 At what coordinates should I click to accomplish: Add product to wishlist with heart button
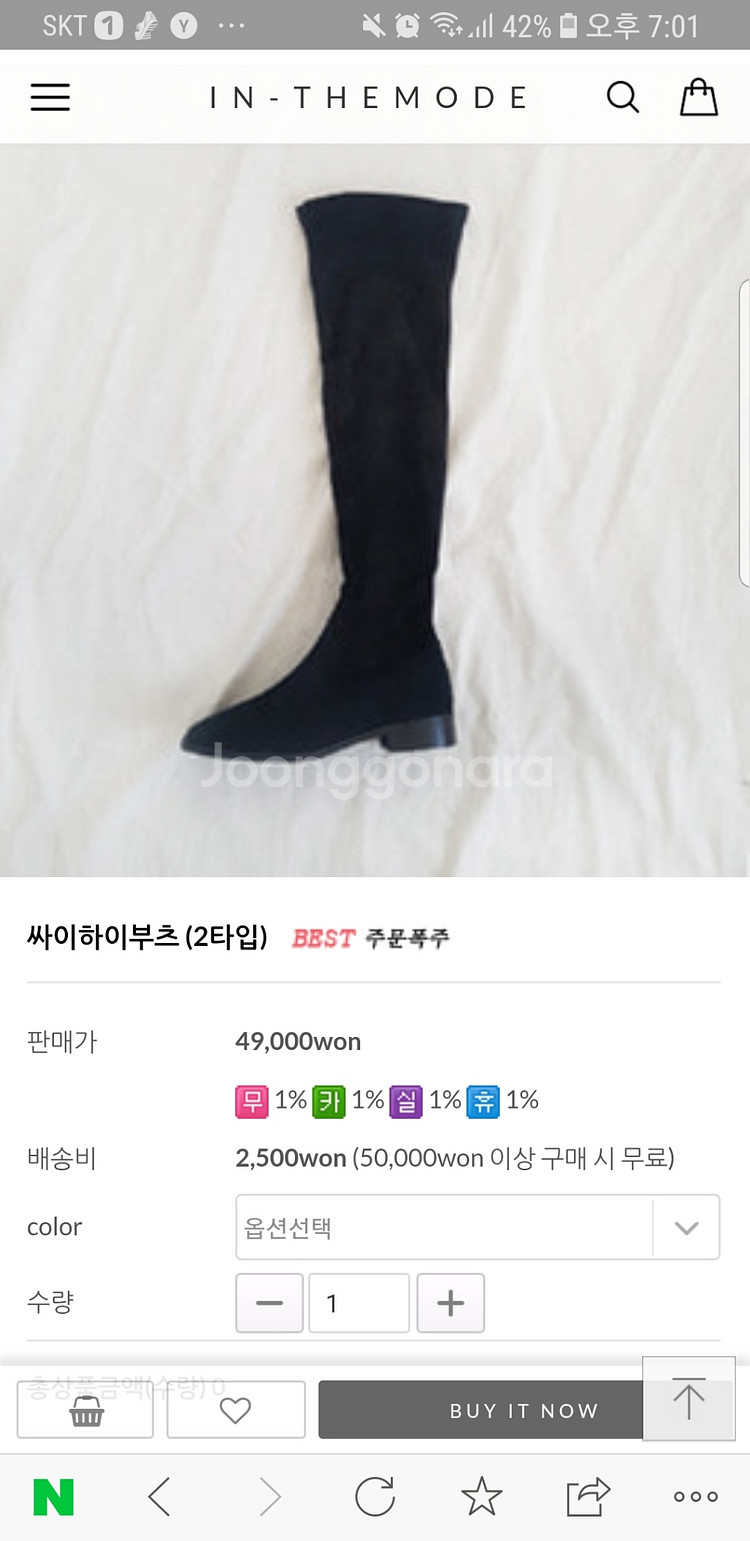[x=235, y=1410]
